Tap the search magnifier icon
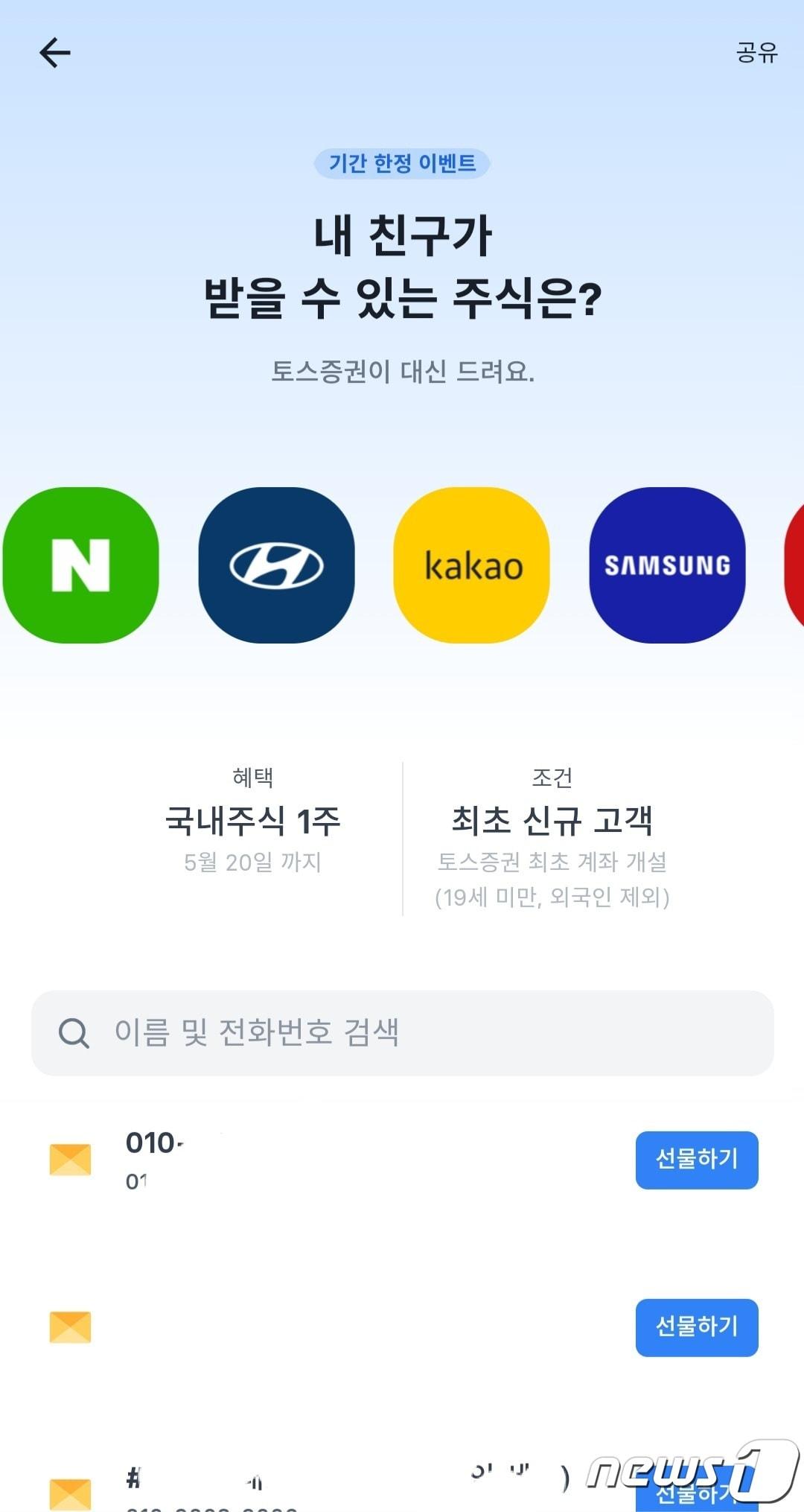This screenshot has height=1512, width=804. 71,1032
